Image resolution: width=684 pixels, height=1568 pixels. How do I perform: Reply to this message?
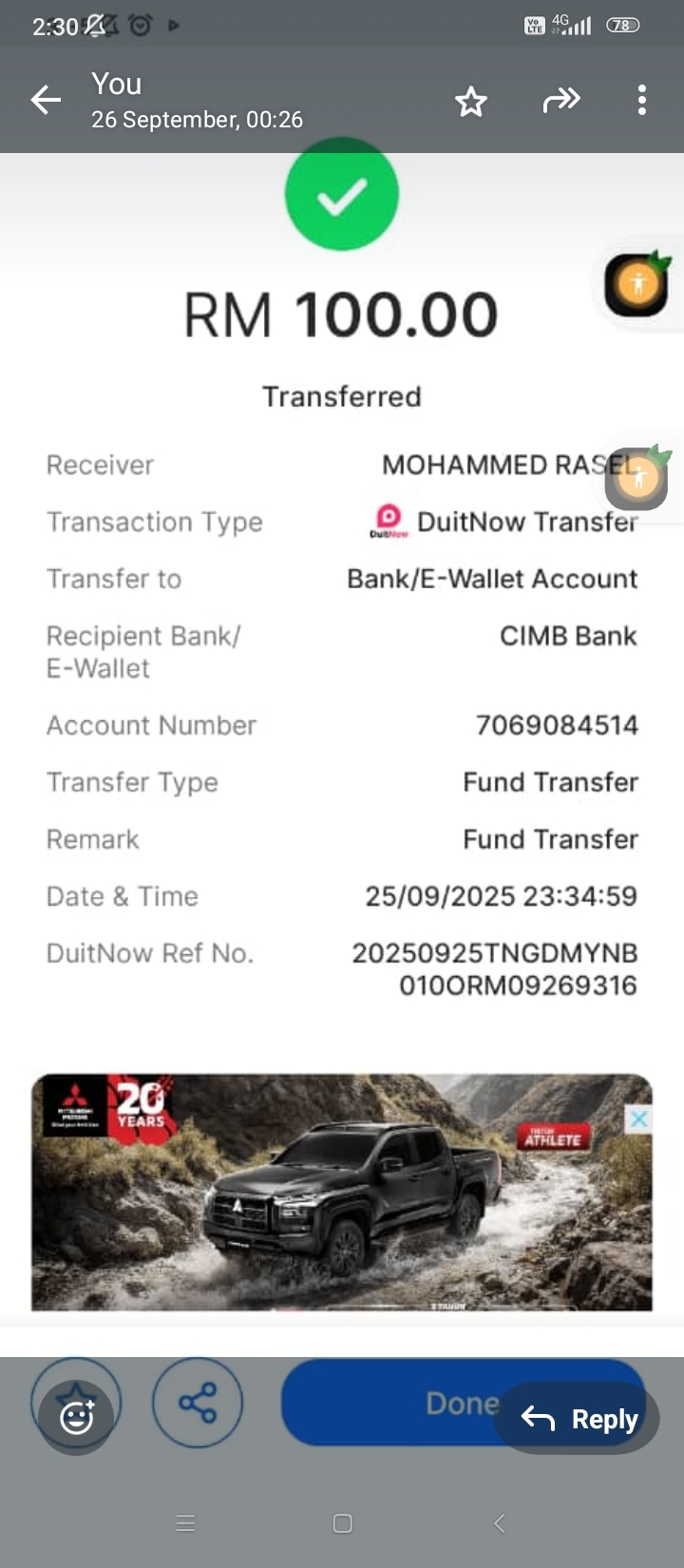[x=579, y=1418]
